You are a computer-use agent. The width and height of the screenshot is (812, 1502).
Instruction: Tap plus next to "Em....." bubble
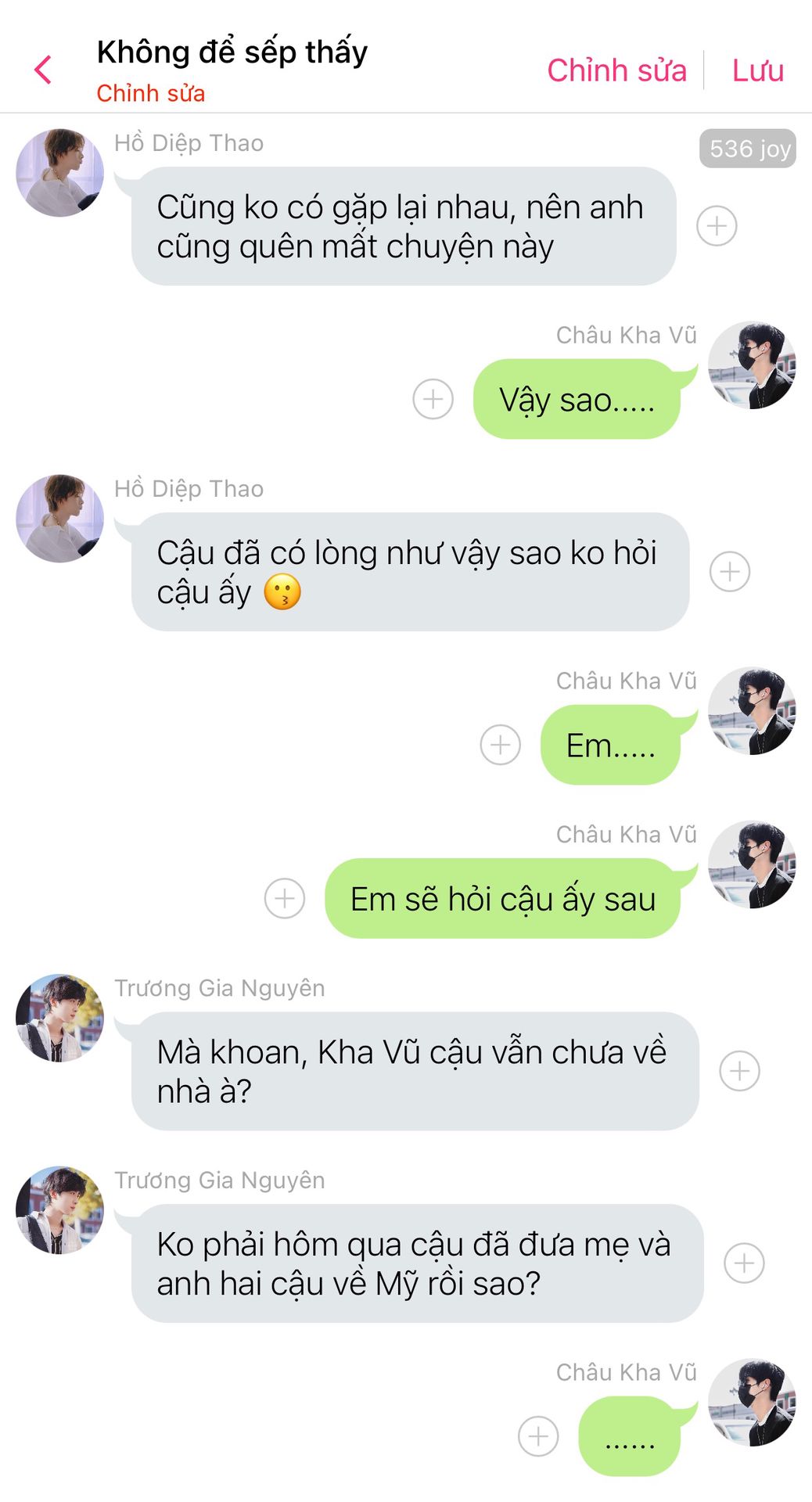point(500,745)
